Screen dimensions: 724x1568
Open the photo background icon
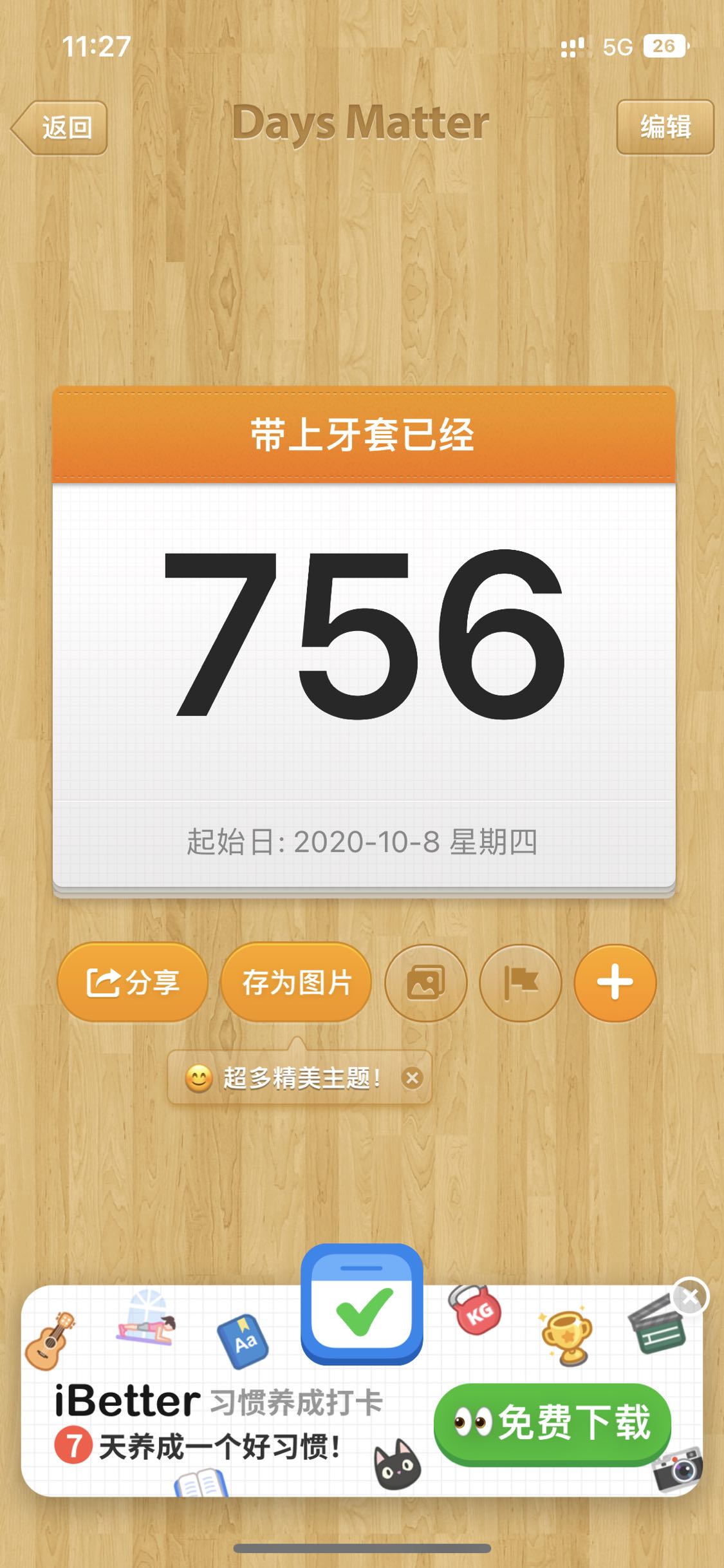(x=425, y=983)
